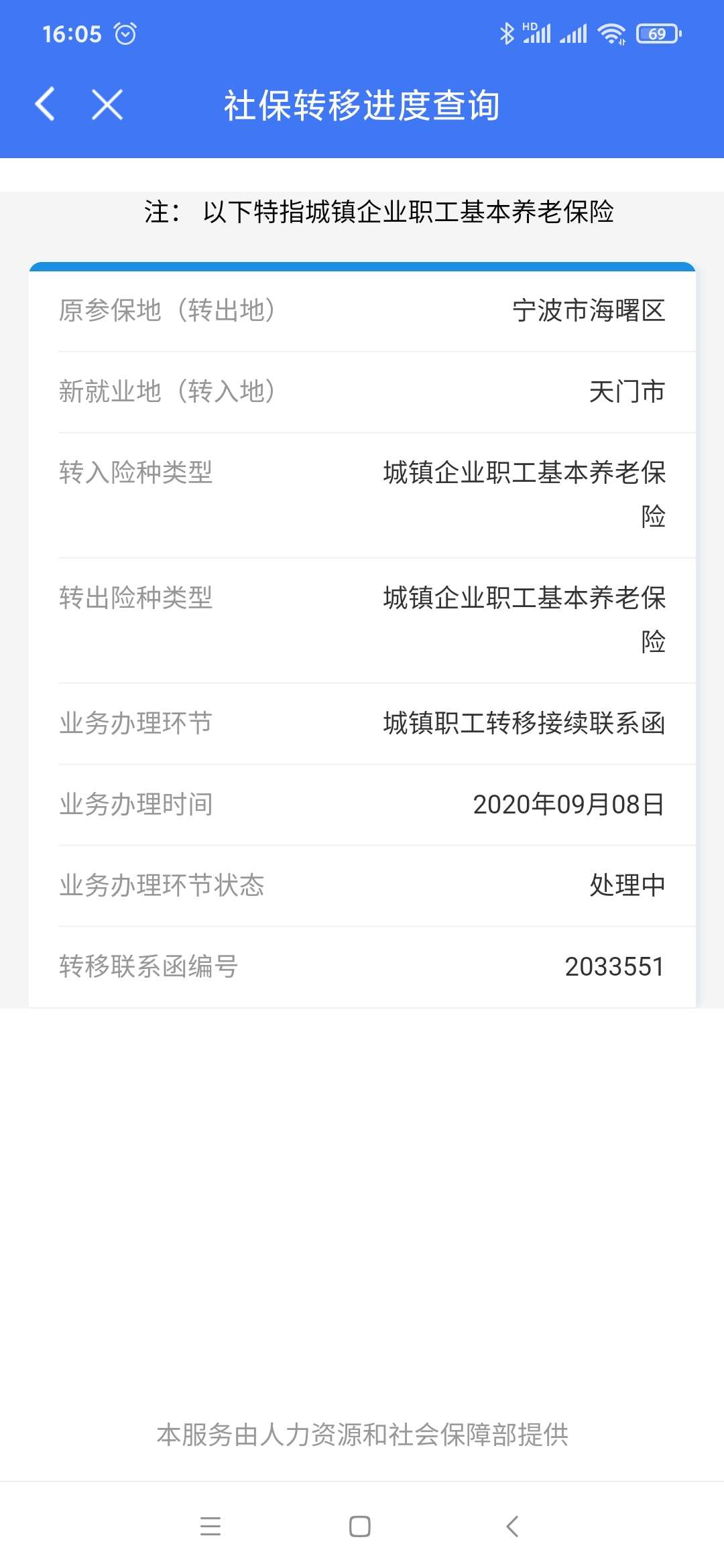Open recent apps from the navigation bar
Image resolution: width=724 pixels, height=1568 pixels.
tap(210, 1526)
